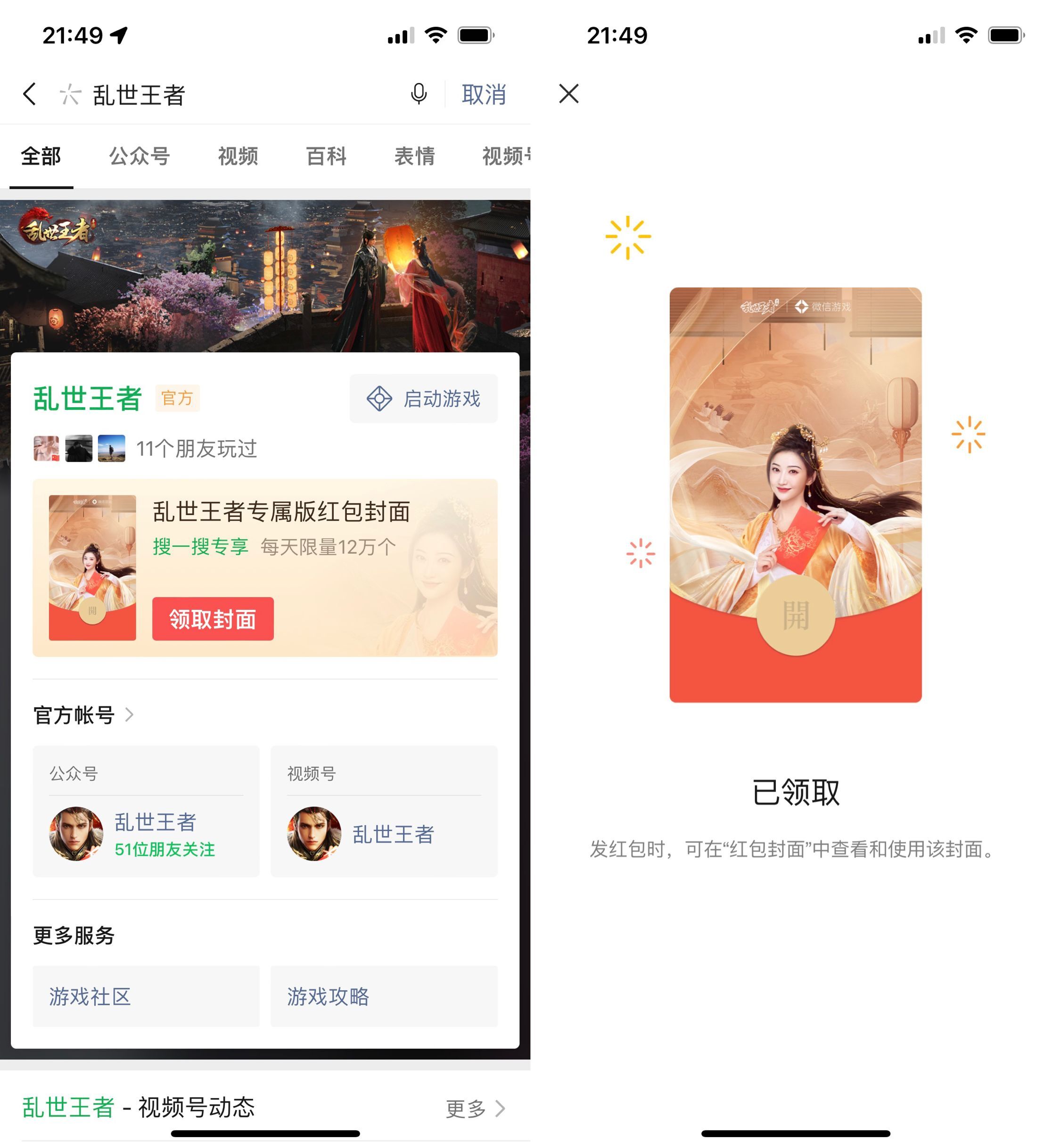
Task: Cancel the search with 取消
Action: click(484, 95)
